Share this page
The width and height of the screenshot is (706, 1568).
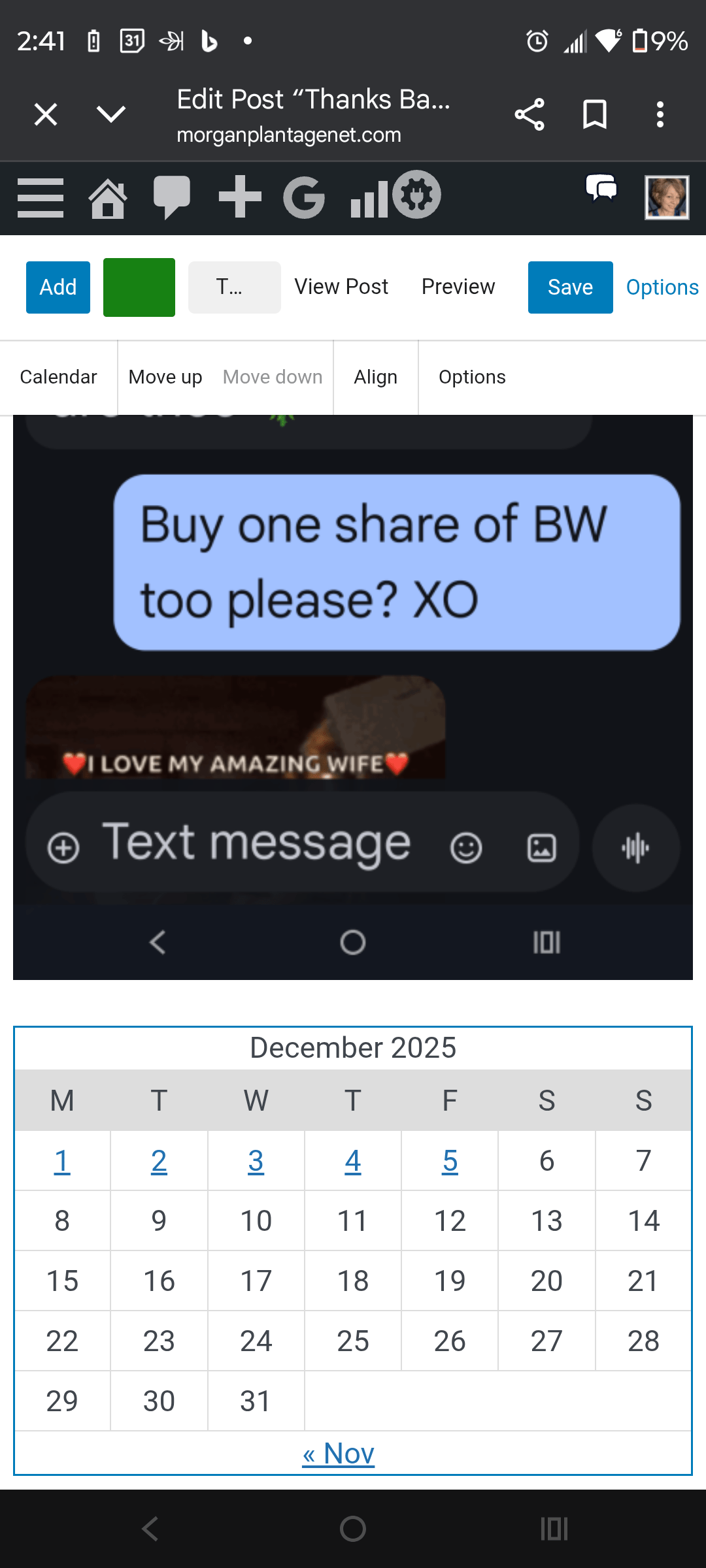[x=529, y=115]
